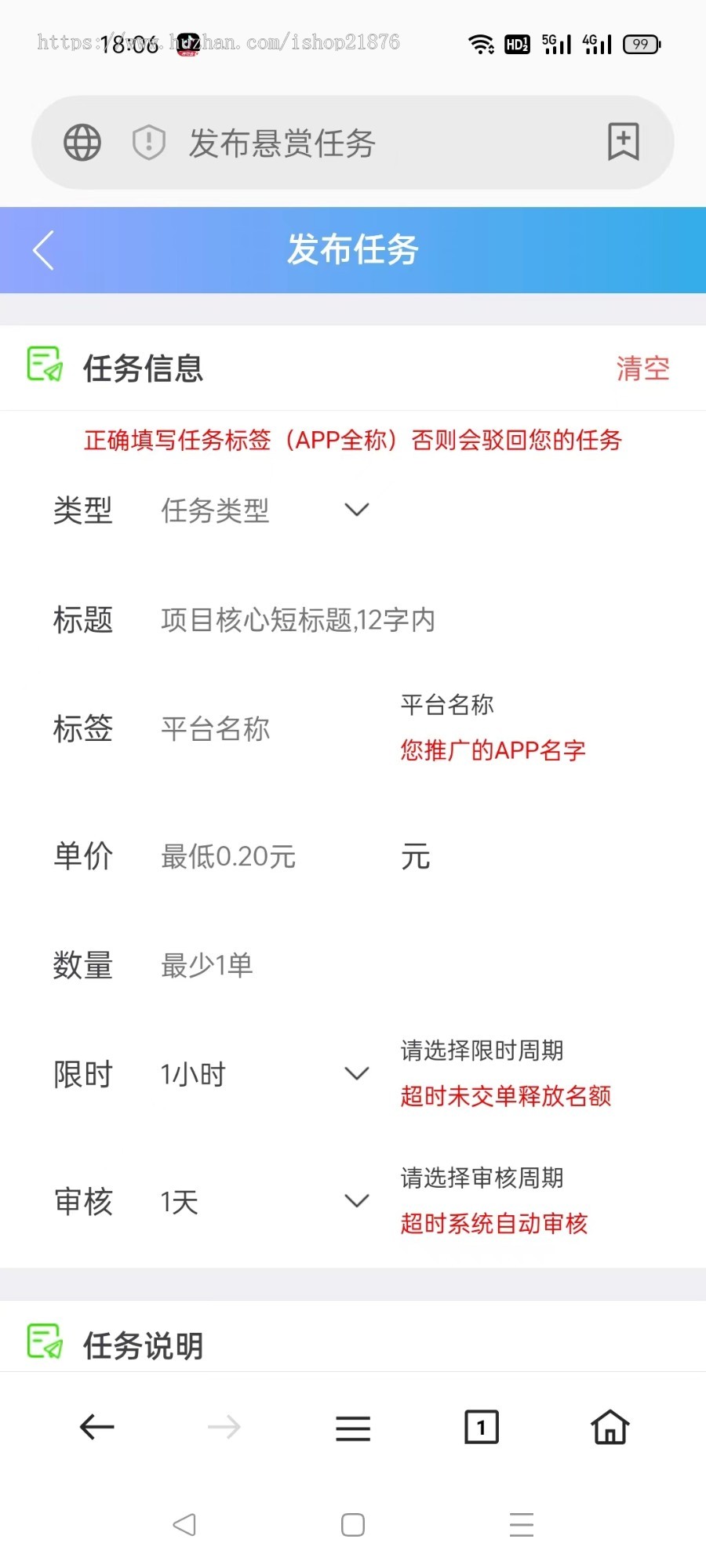Tap the browser globe icon
Screen dimensions: 706x1568
[82, 143]
